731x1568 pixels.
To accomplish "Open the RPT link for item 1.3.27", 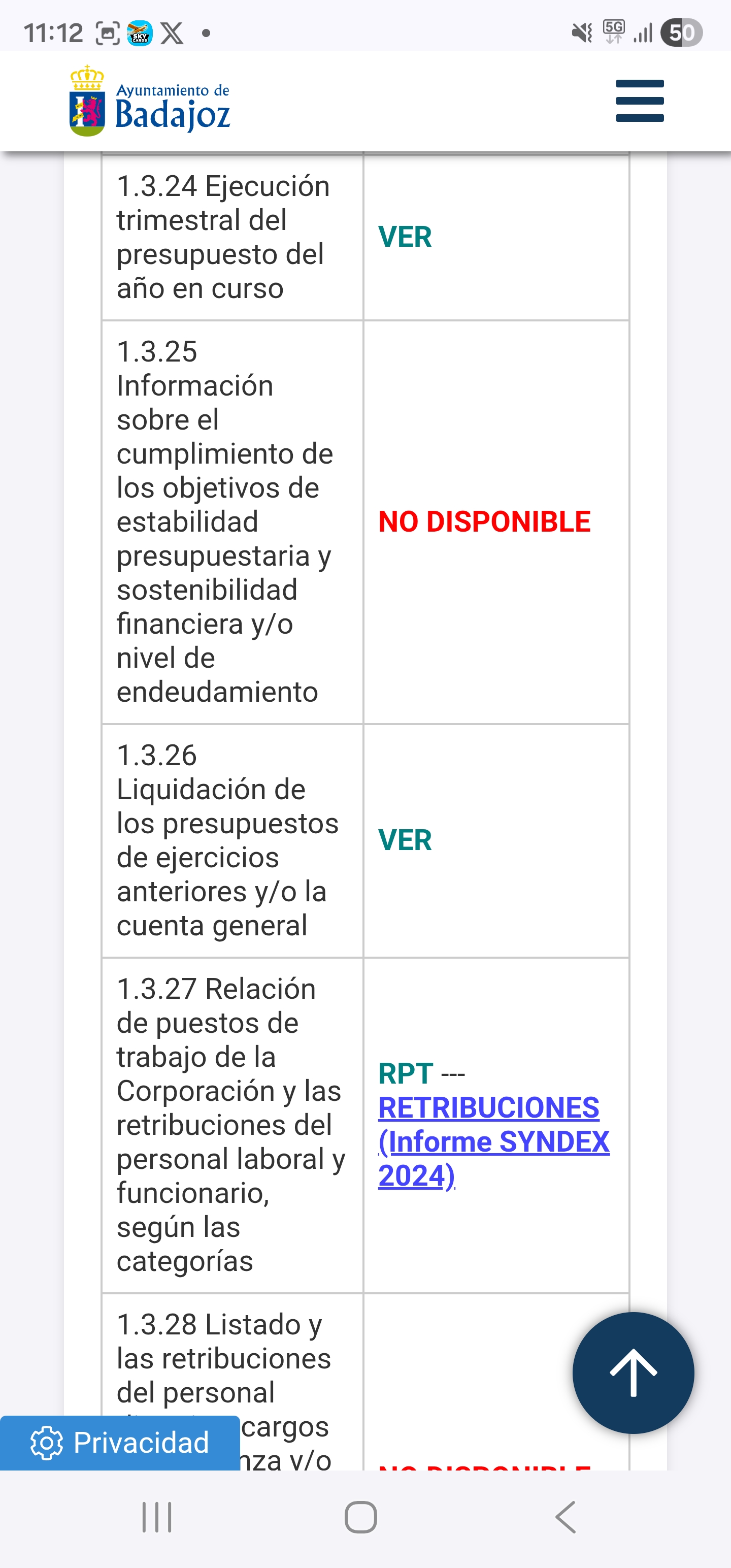I will [x=406, y=1073].
